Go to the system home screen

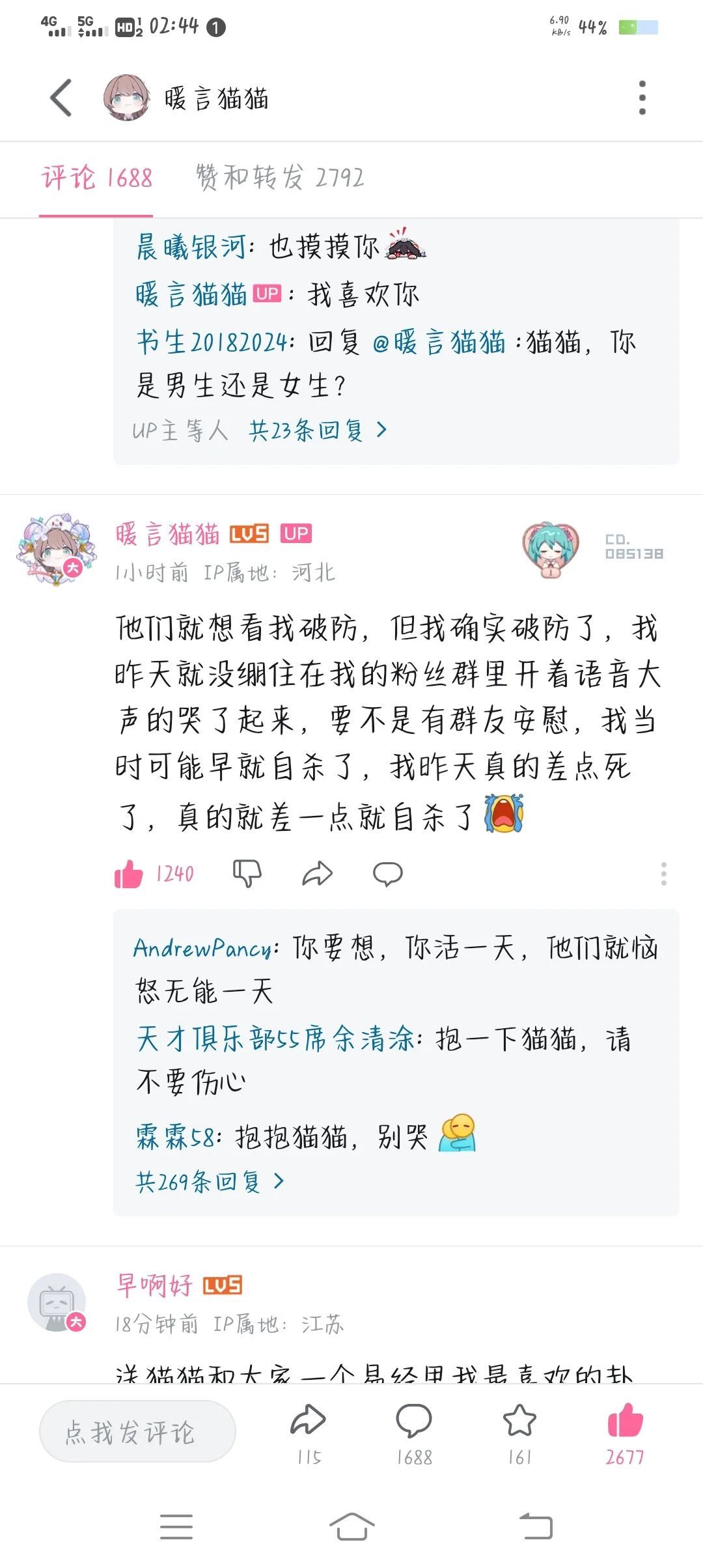pyautogui.click(x=351, y=1526)
